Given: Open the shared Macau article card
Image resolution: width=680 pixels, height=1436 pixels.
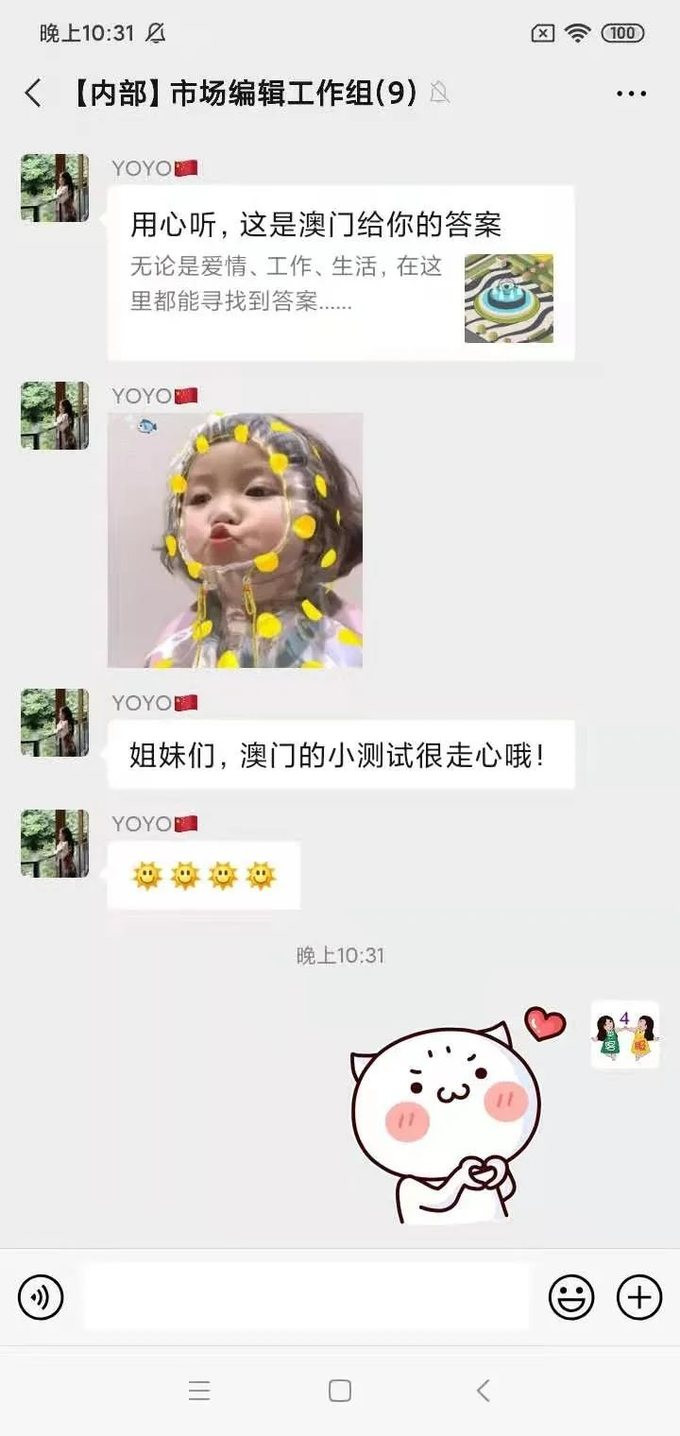Looking at the screenshot, I should [341, 272].
